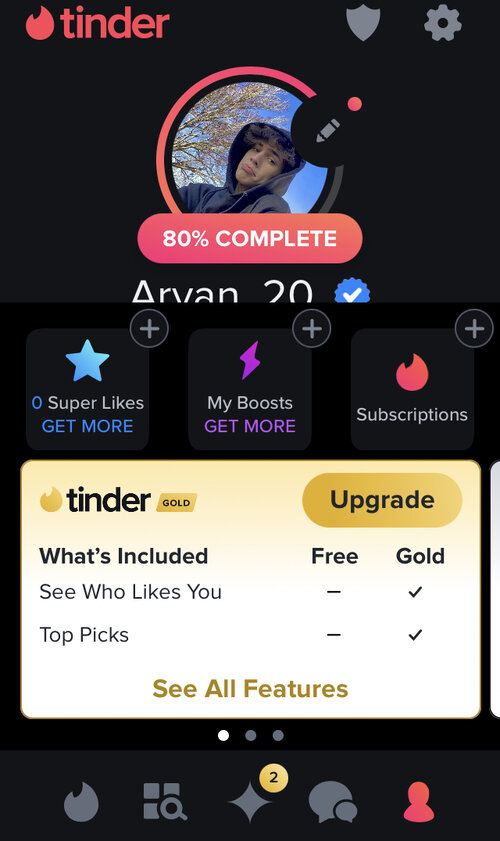Upgrade to Tinder Gold
The height and width of the screenshot is (841, 500).
pos(382,500)
